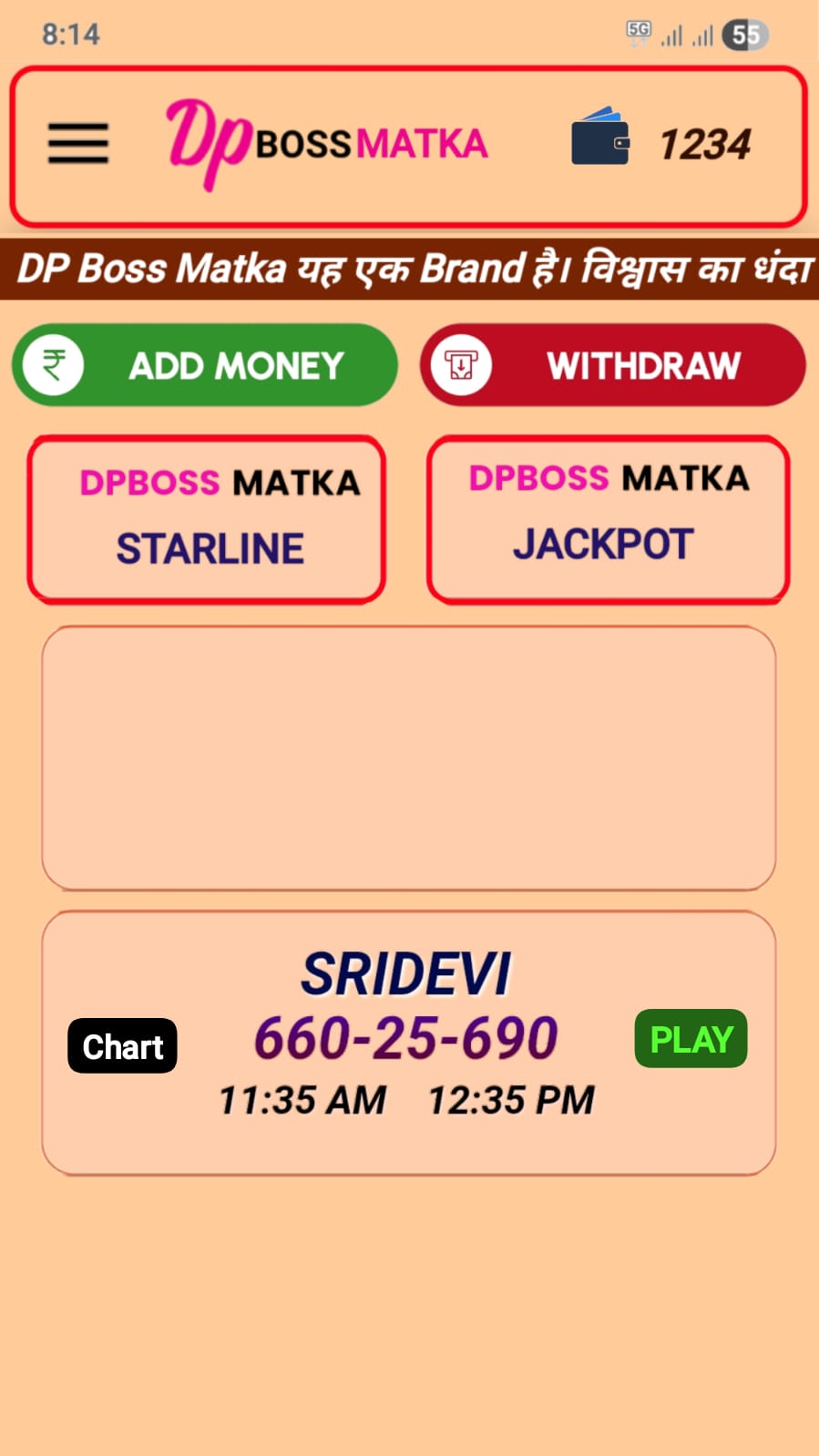Tap the Withdraw button
This screenshot has height=1456, width=819.
coord(612,365)
